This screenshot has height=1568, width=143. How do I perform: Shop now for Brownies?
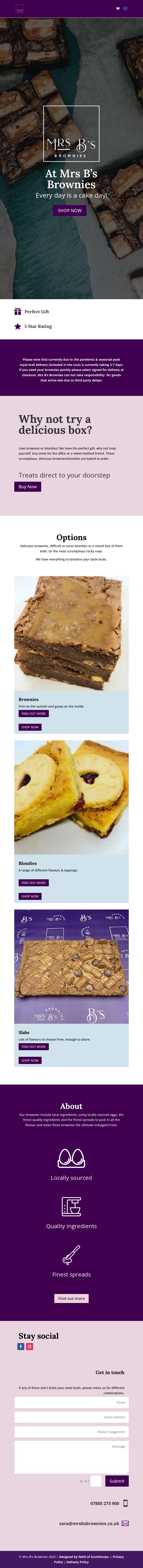[30, 727]
